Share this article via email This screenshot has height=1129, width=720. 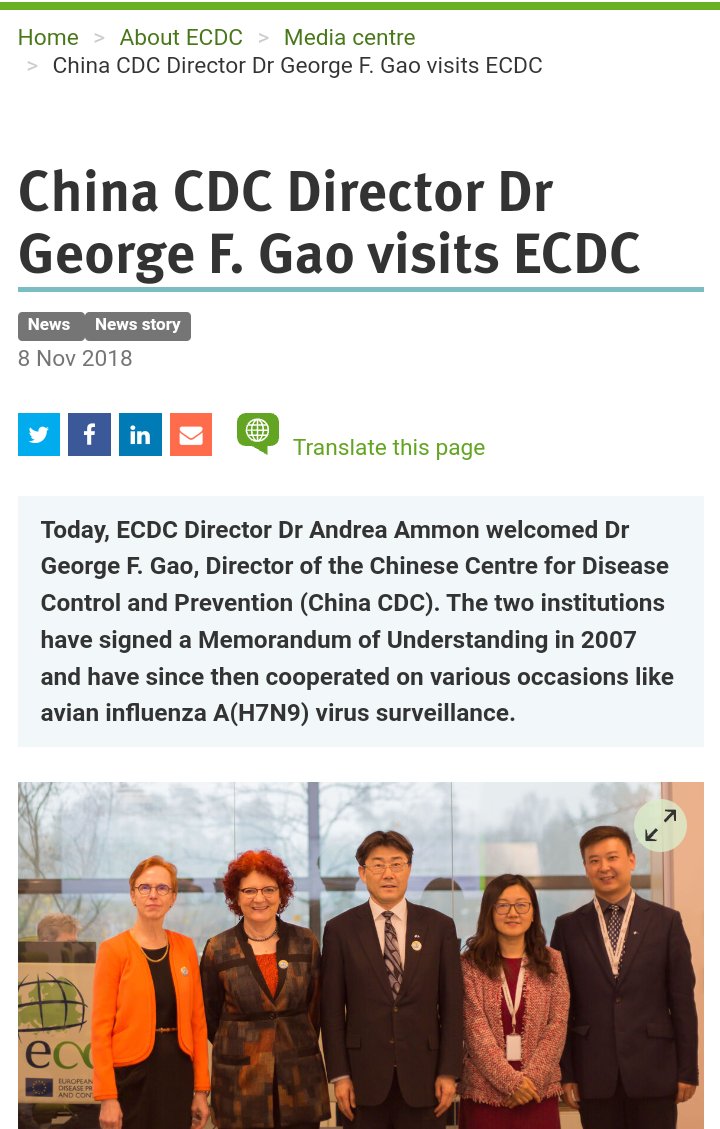pyautogui.click(x=191, y=435)
